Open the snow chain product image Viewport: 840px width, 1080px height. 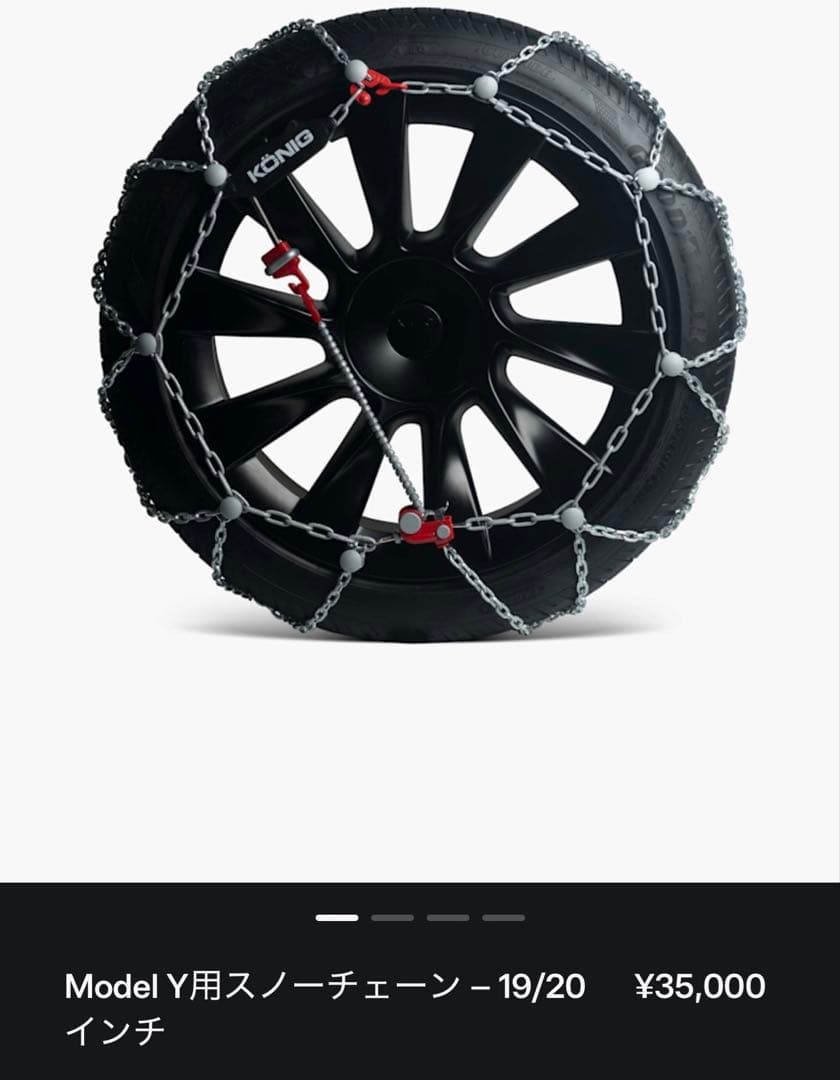click(420, 330)
